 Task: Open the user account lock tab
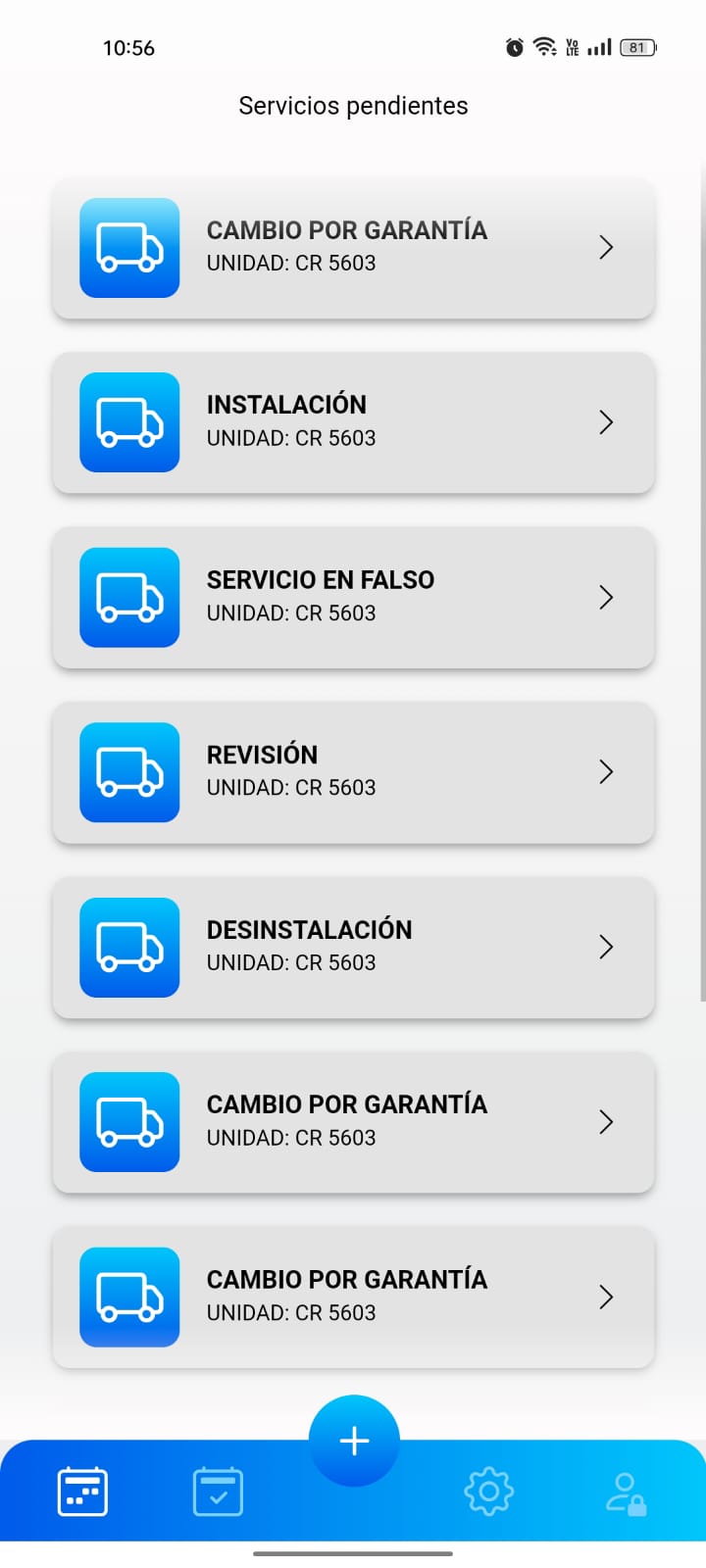[x=625, y=1493]
